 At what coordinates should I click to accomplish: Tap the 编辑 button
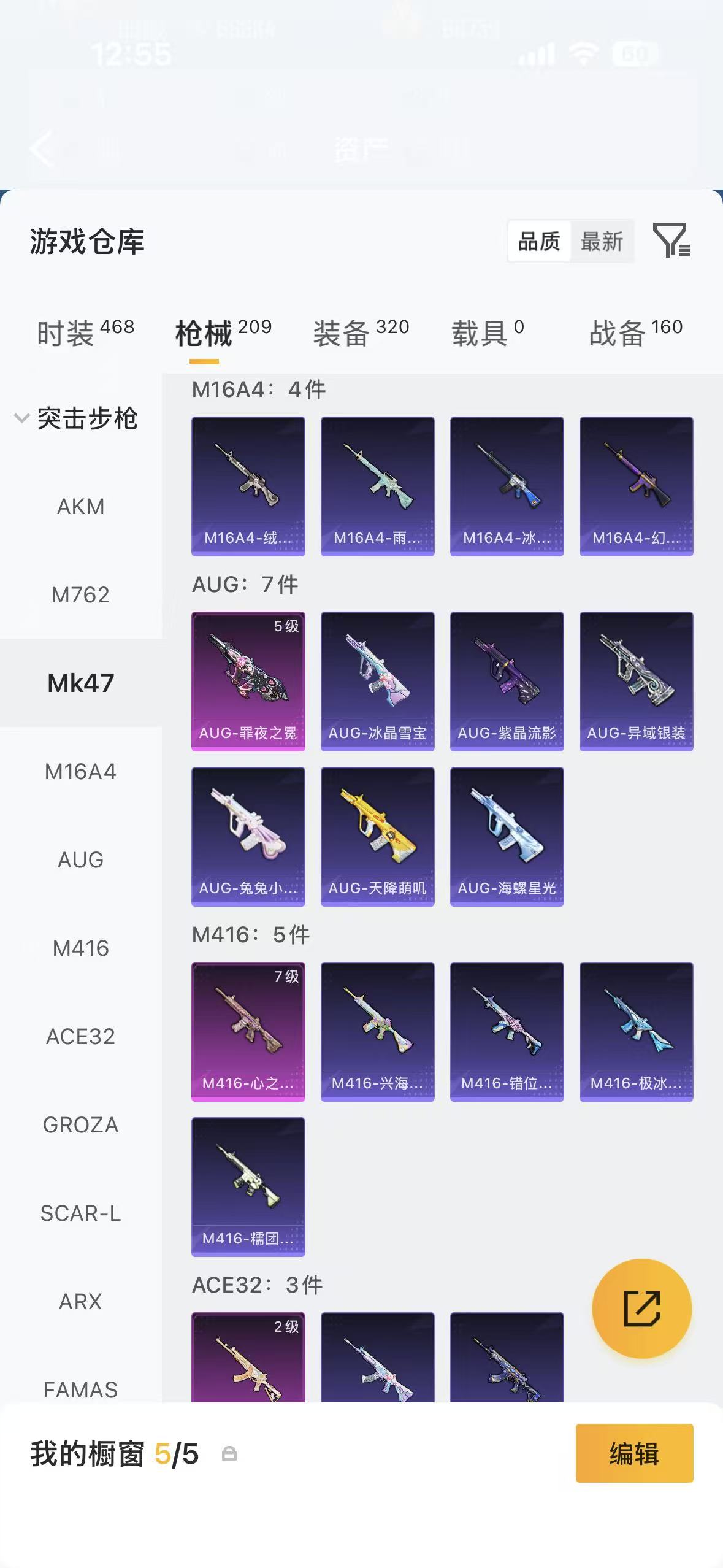point(635,1453)
